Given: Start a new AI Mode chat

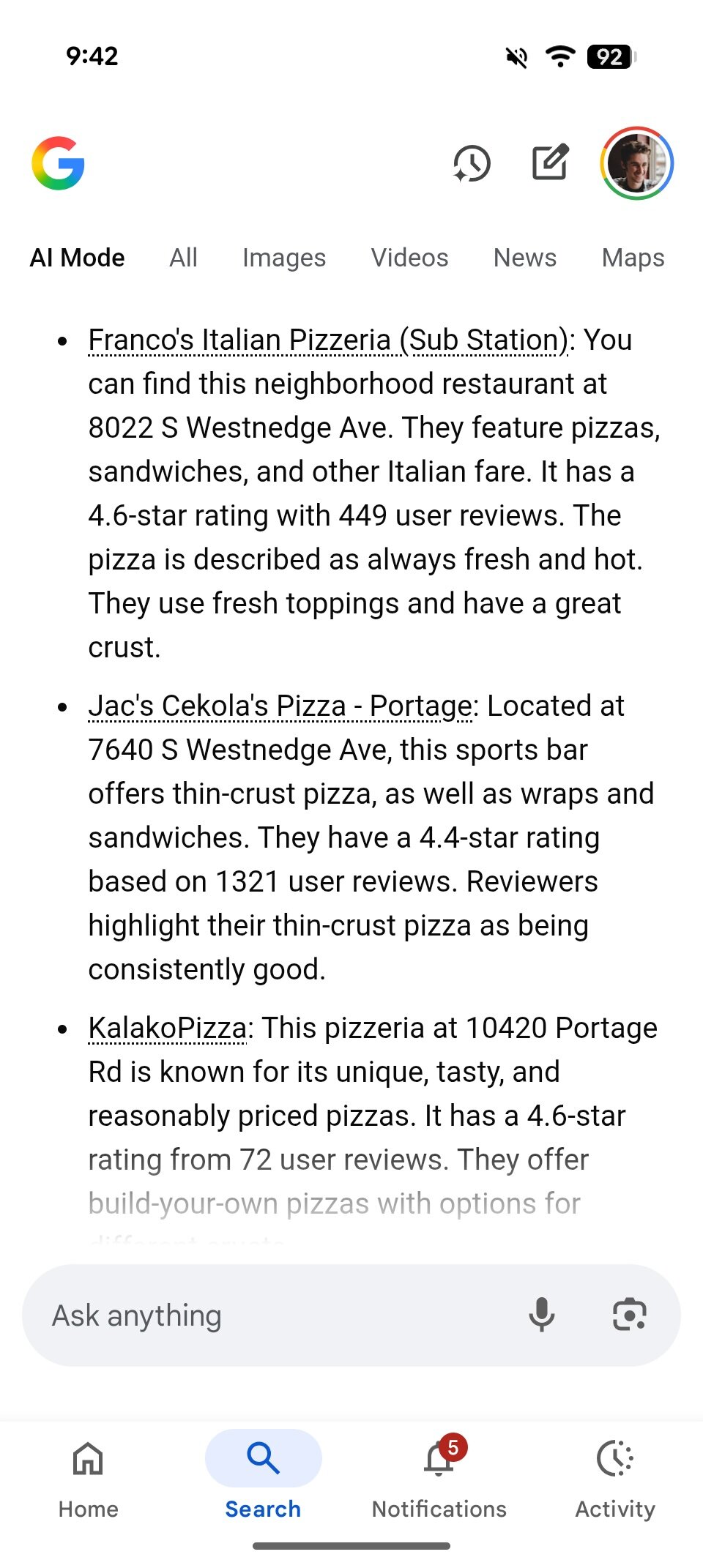Looking at the screenshot, I should 550,163.
